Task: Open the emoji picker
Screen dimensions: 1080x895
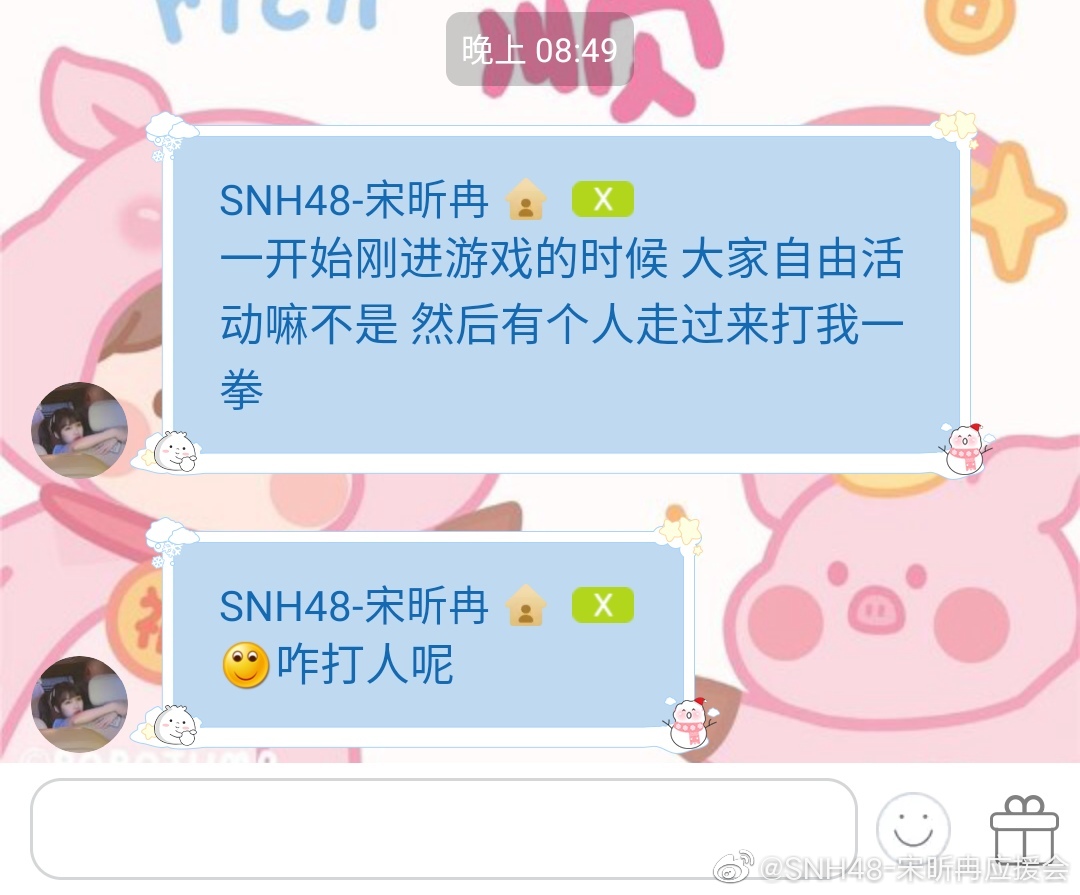Action: [912, 829]
